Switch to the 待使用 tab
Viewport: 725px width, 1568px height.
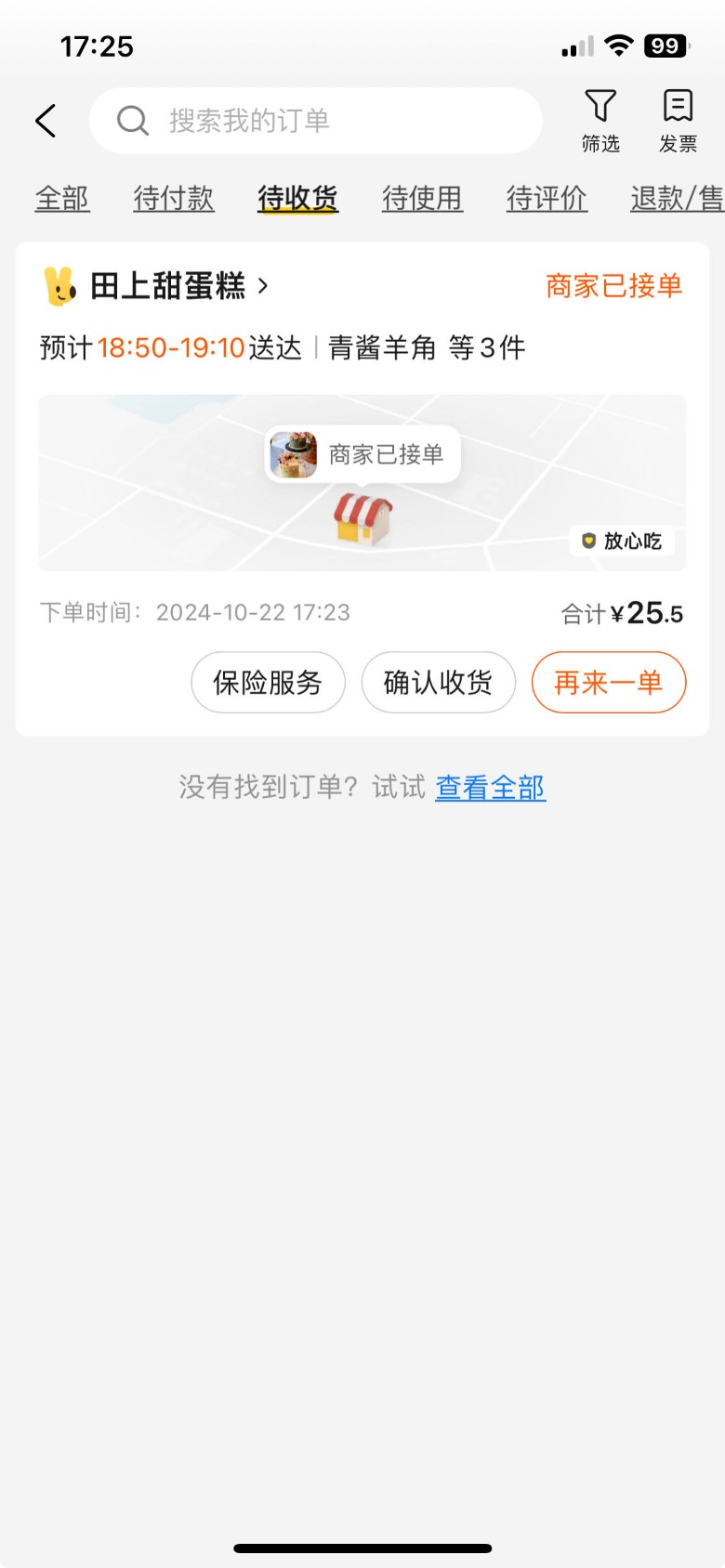tap(422, 198)
